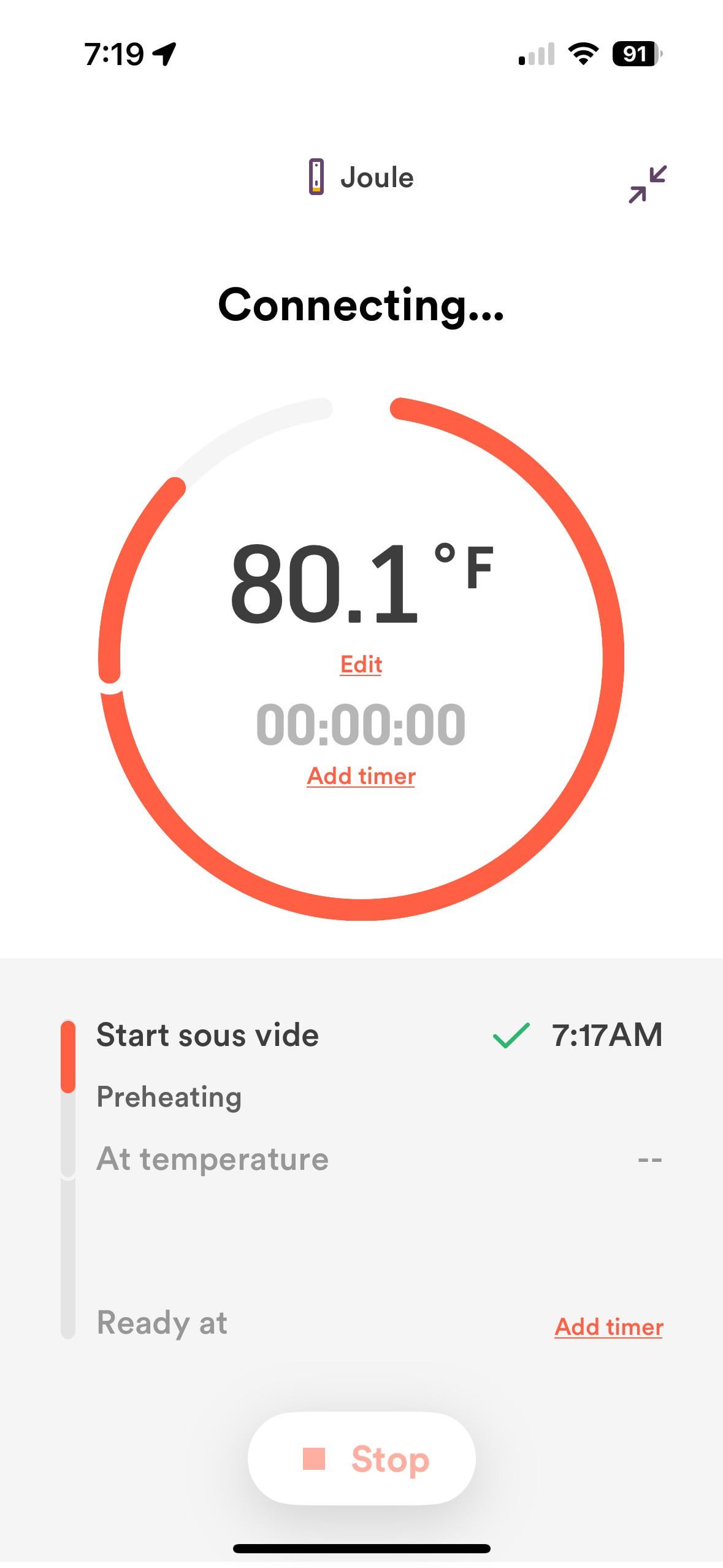Stop the sous vide cook
The image size is (723, 1568).
(x=362, y=1458)
